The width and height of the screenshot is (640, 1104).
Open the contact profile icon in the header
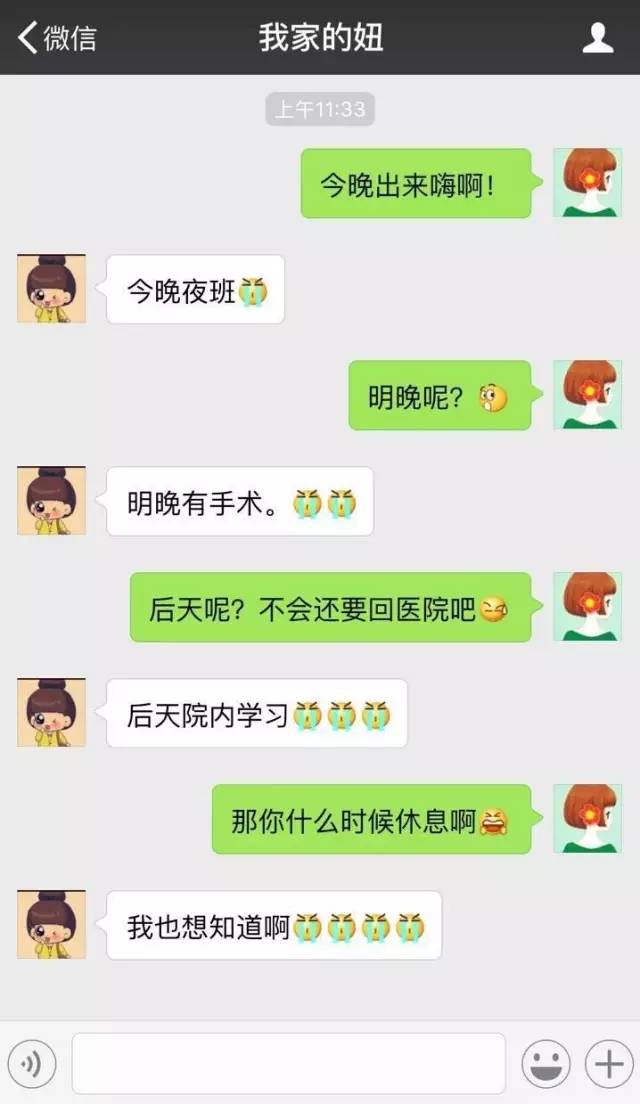pyautogui.click(x=598, y=37)
